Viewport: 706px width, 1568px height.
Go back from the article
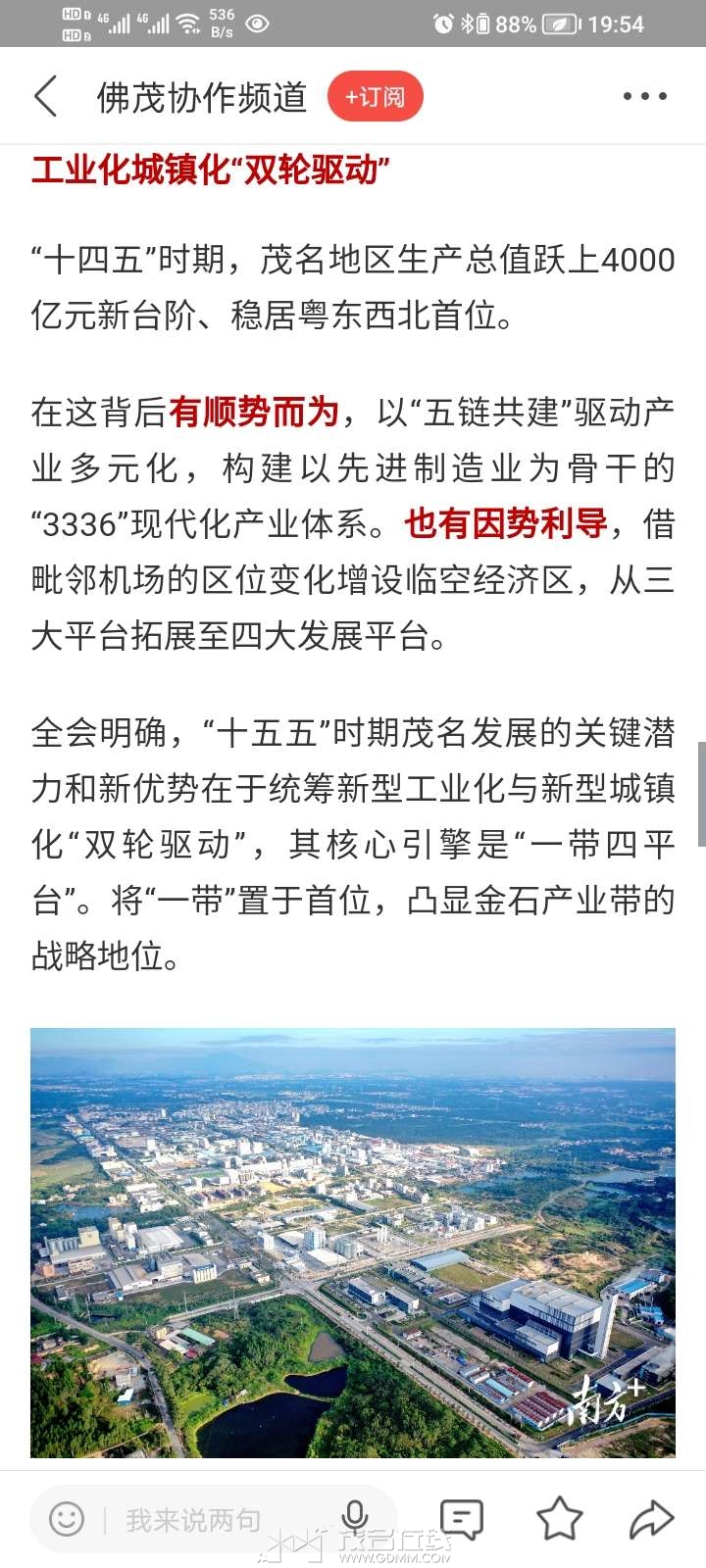[x=45, y=96]
